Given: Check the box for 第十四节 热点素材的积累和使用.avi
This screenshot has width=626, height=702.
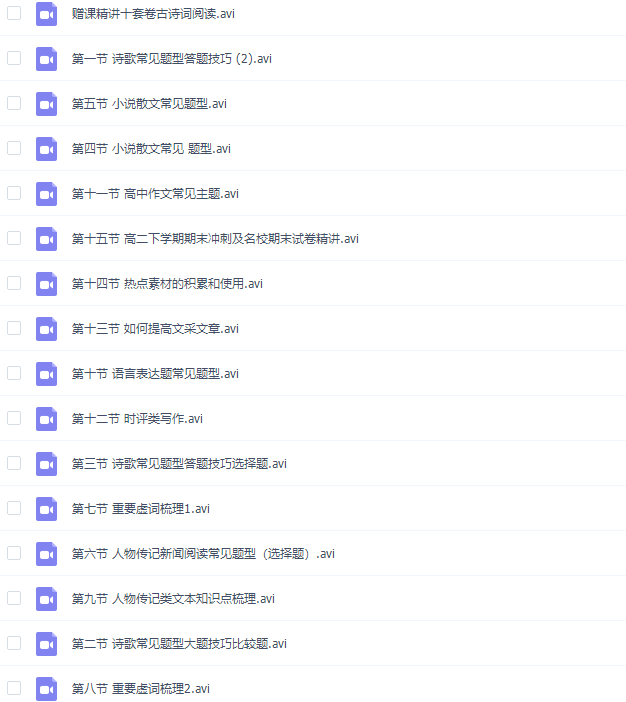Looking at the screenshot, I should 14,283.
